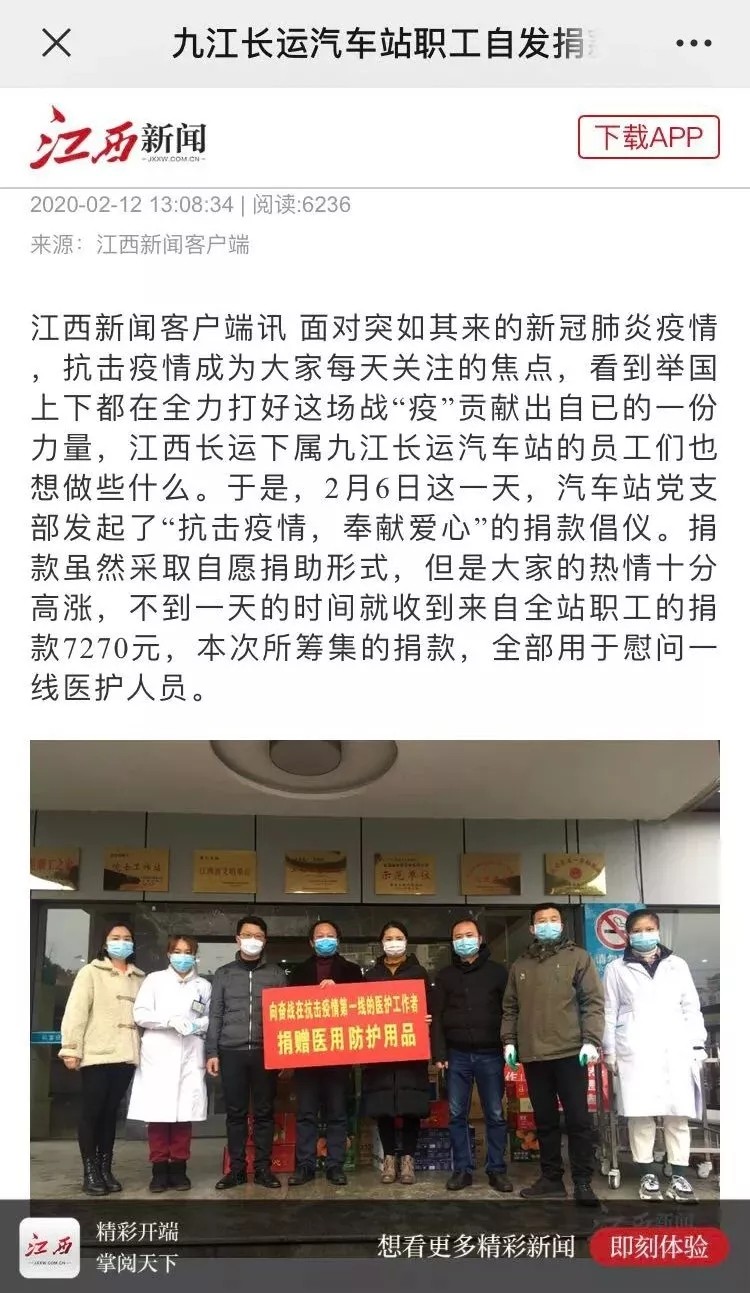
Task: Tap the 下载APP download button
Action: tap(648, 137)
